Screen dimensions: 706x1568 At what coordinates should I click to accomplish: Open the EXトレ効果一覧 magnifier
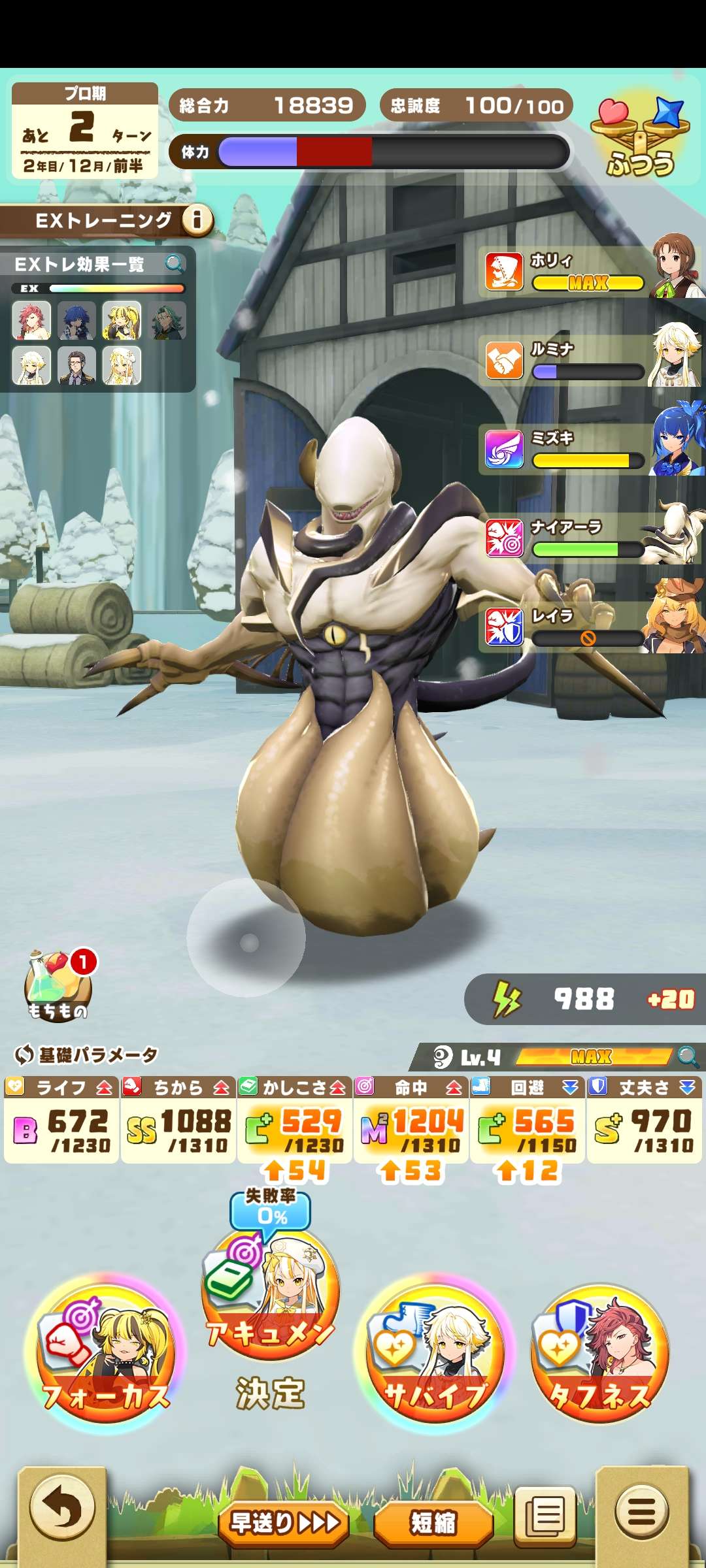click(174, 263)
